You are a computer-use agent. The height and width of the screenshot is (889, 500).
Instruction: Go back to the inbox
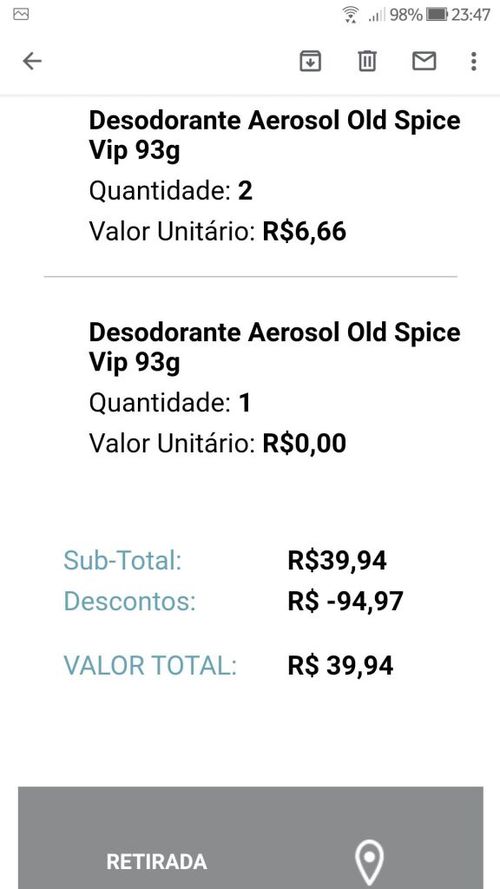[32, 61]
